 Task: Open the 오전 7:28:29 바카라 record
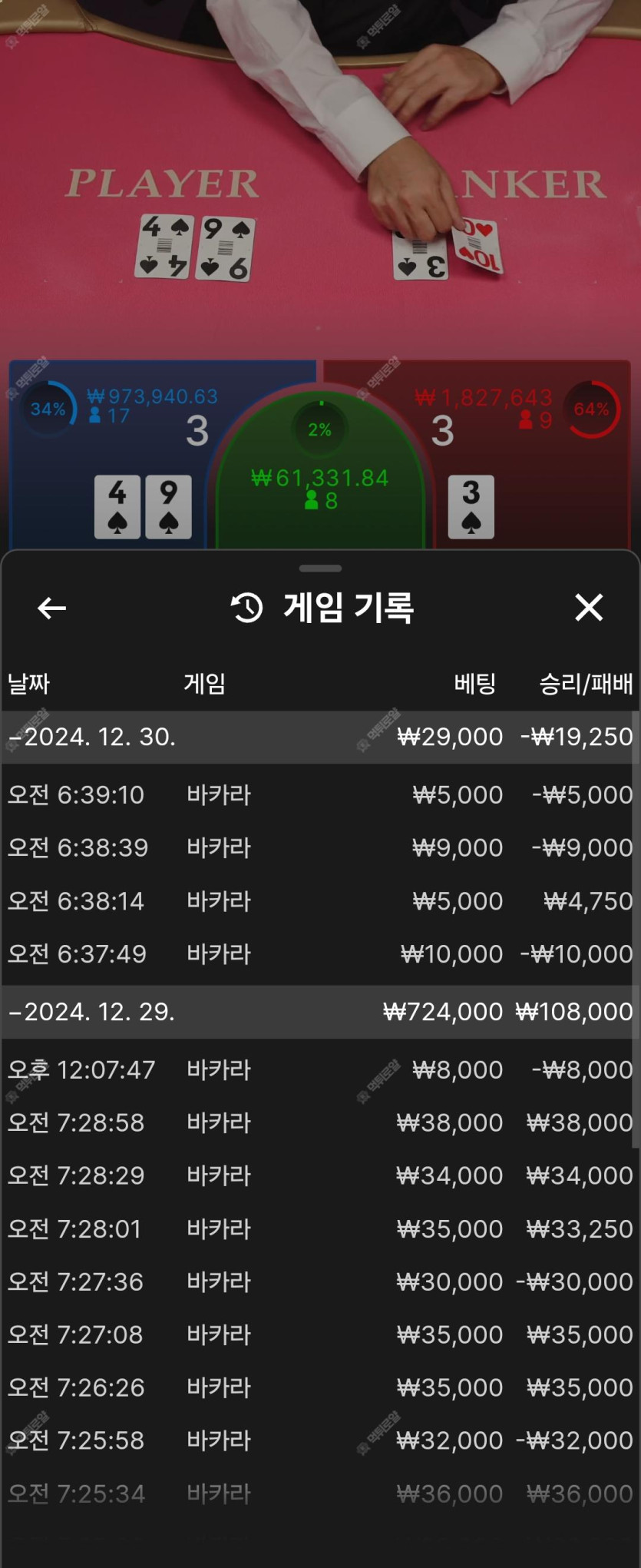pyautogui.click(x=319, y=1175)
